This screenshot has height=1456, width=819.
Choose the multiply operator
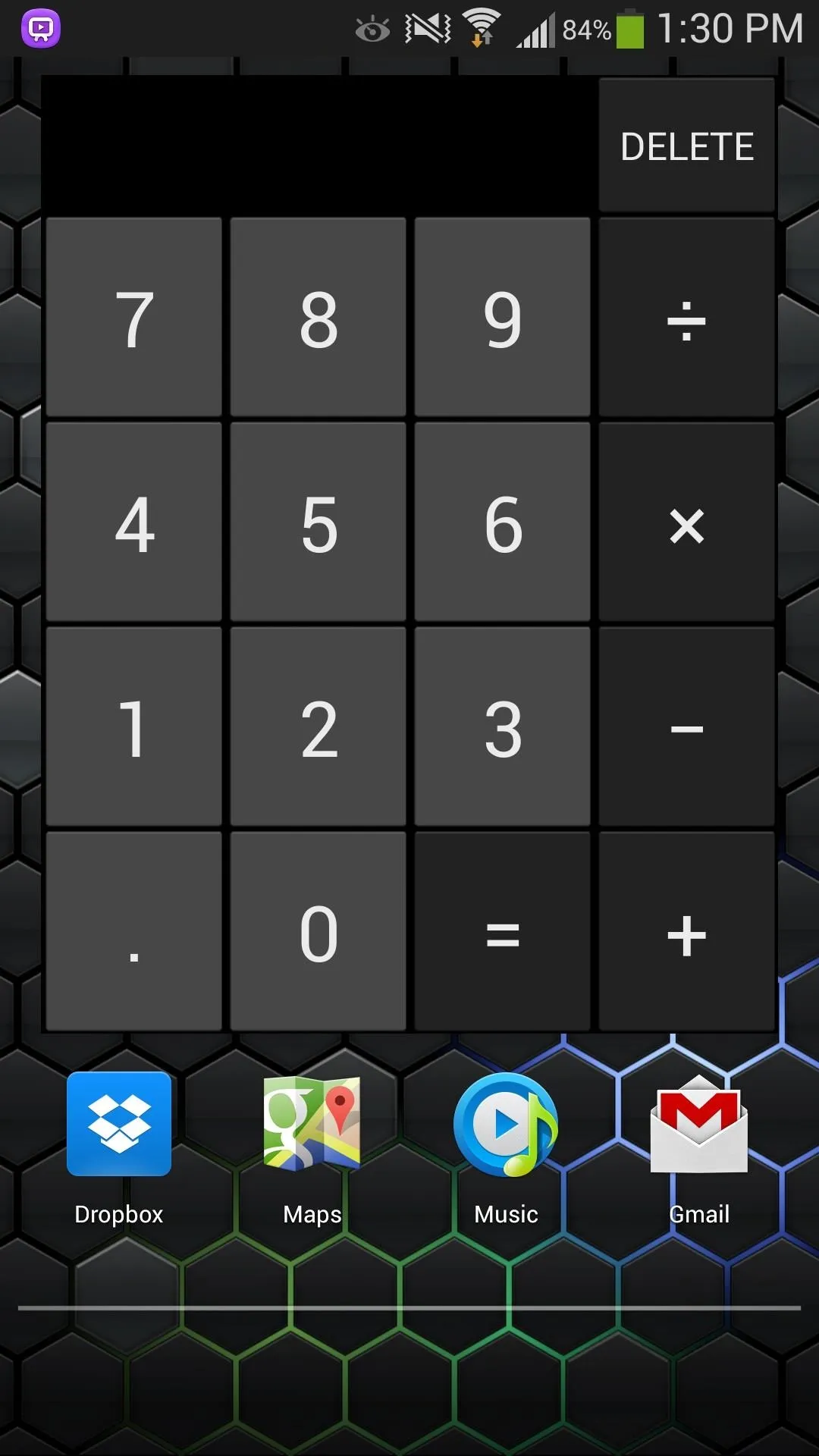(x=686, y=522)
